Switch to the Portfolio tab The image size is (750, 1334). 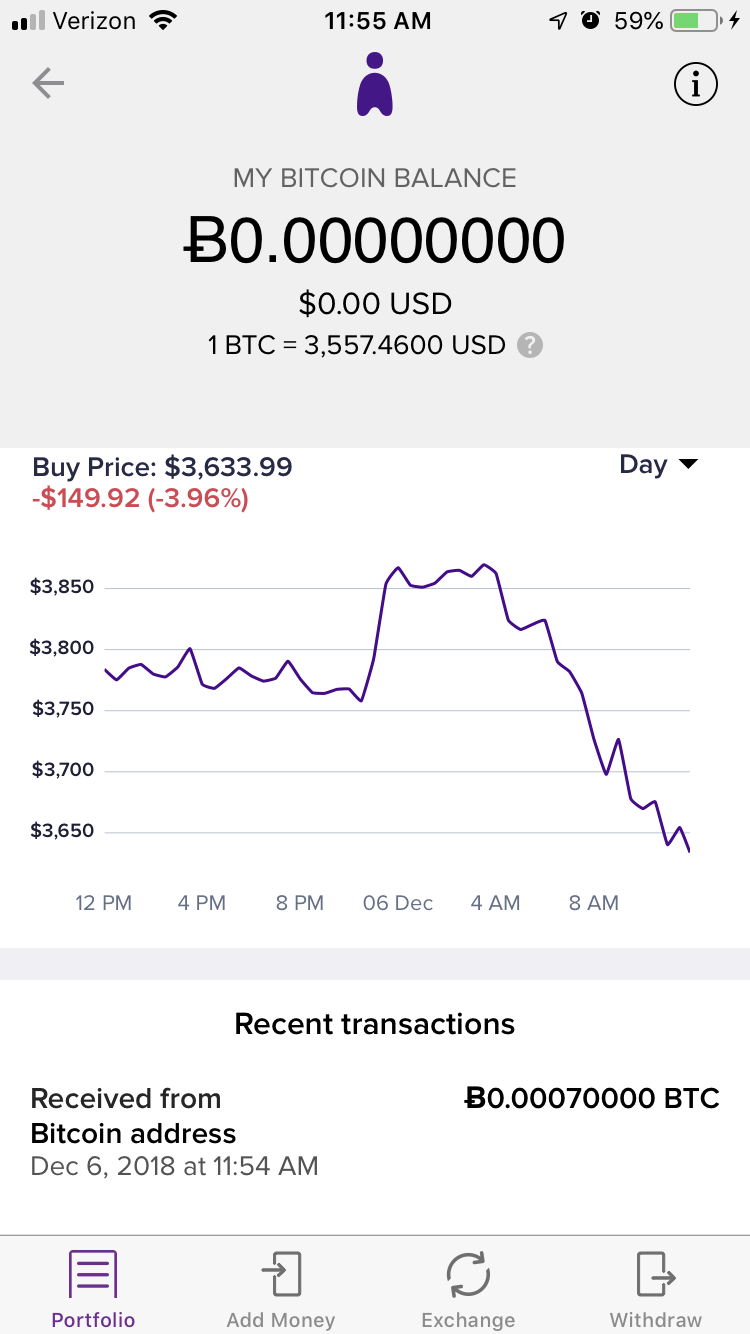click(93, 1290)
